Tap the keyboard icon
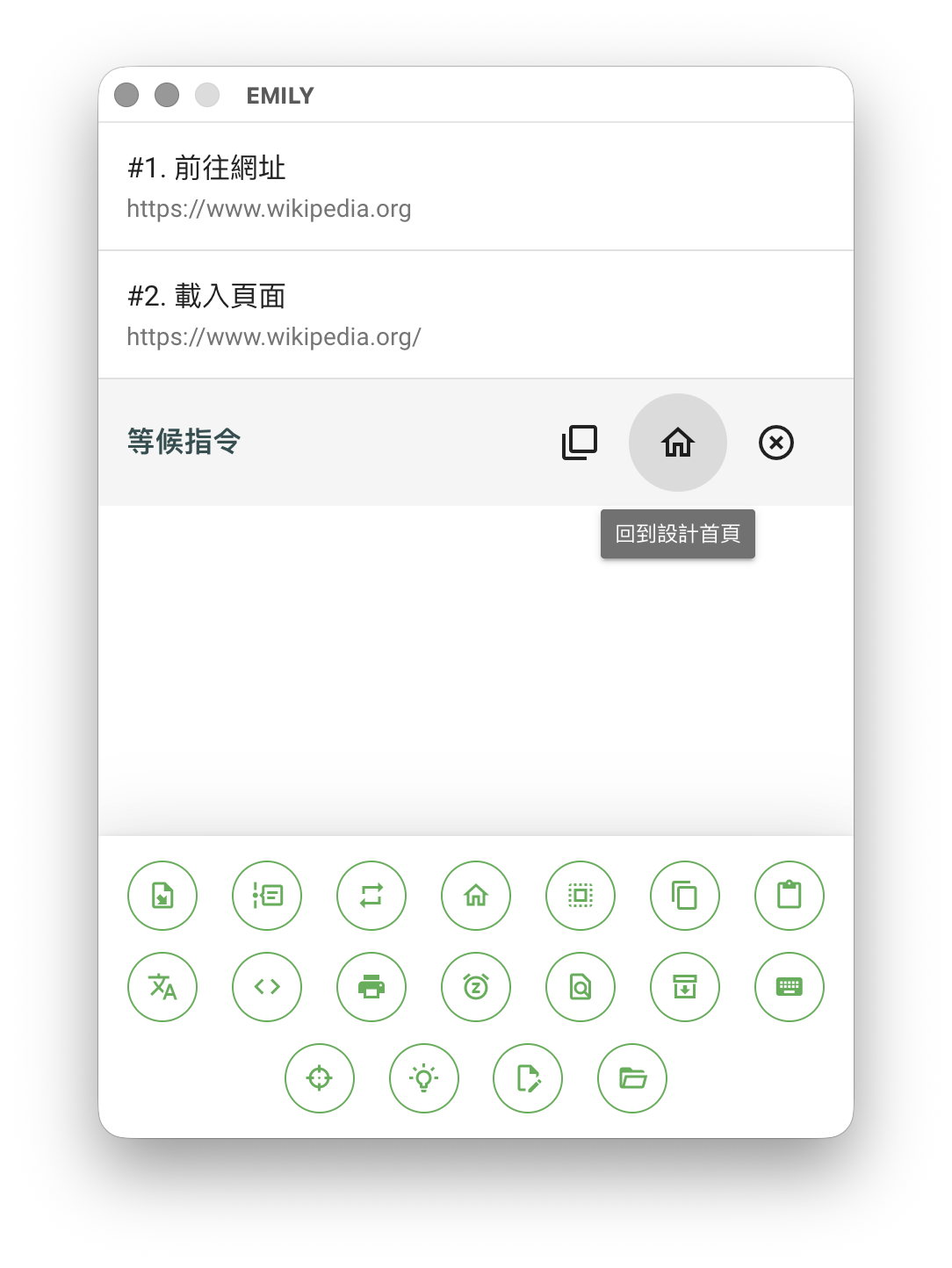Screen dimensions: 952x1268 790,987
